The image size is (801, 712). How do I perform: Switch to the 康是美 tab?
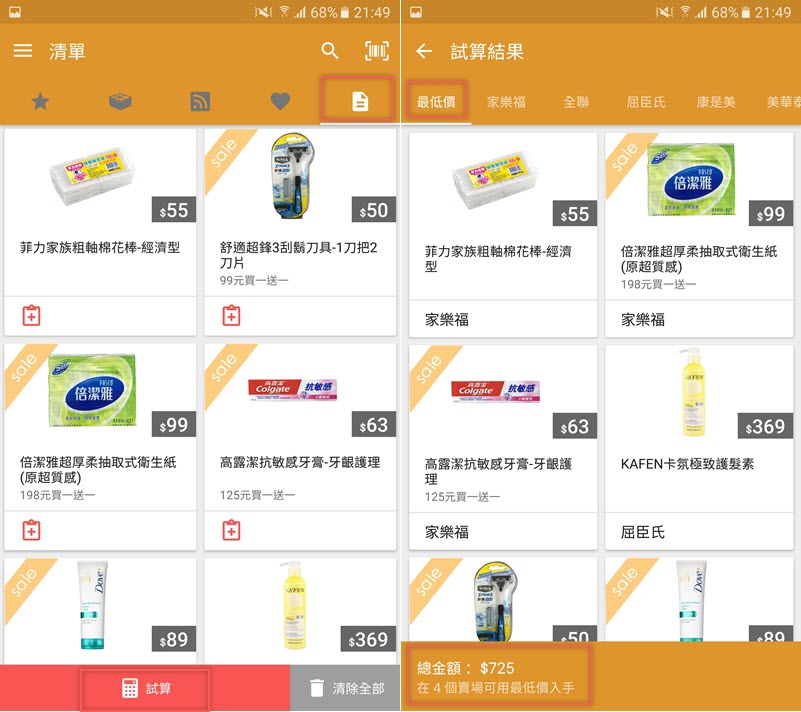pyautogui.click(x=716, y=102)
